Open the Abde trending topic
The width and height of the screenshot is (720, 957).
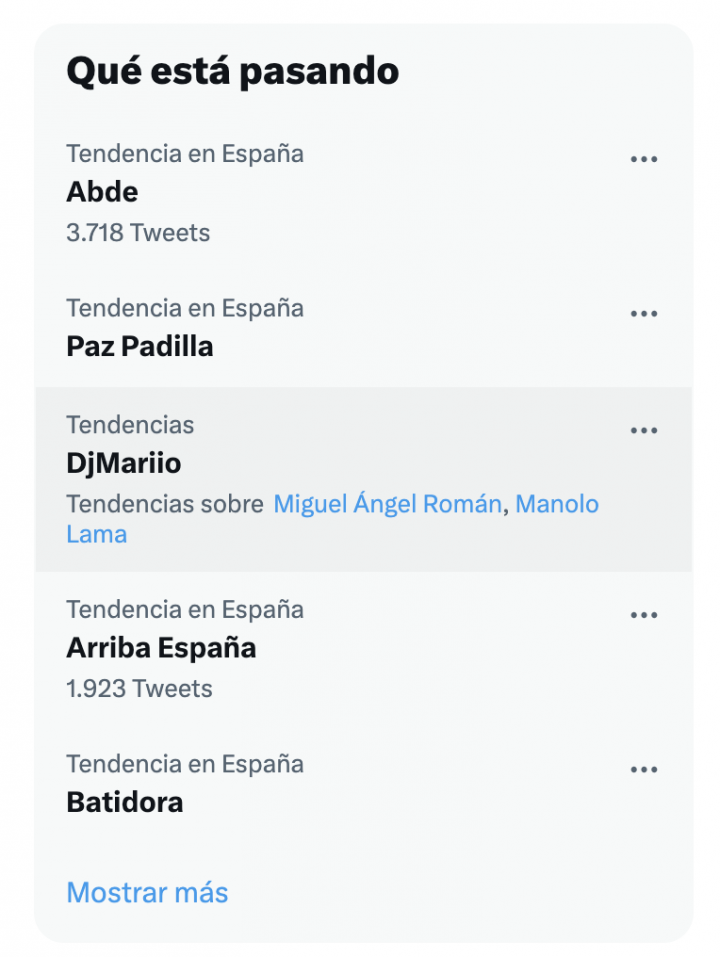click(x=102, y=192)
